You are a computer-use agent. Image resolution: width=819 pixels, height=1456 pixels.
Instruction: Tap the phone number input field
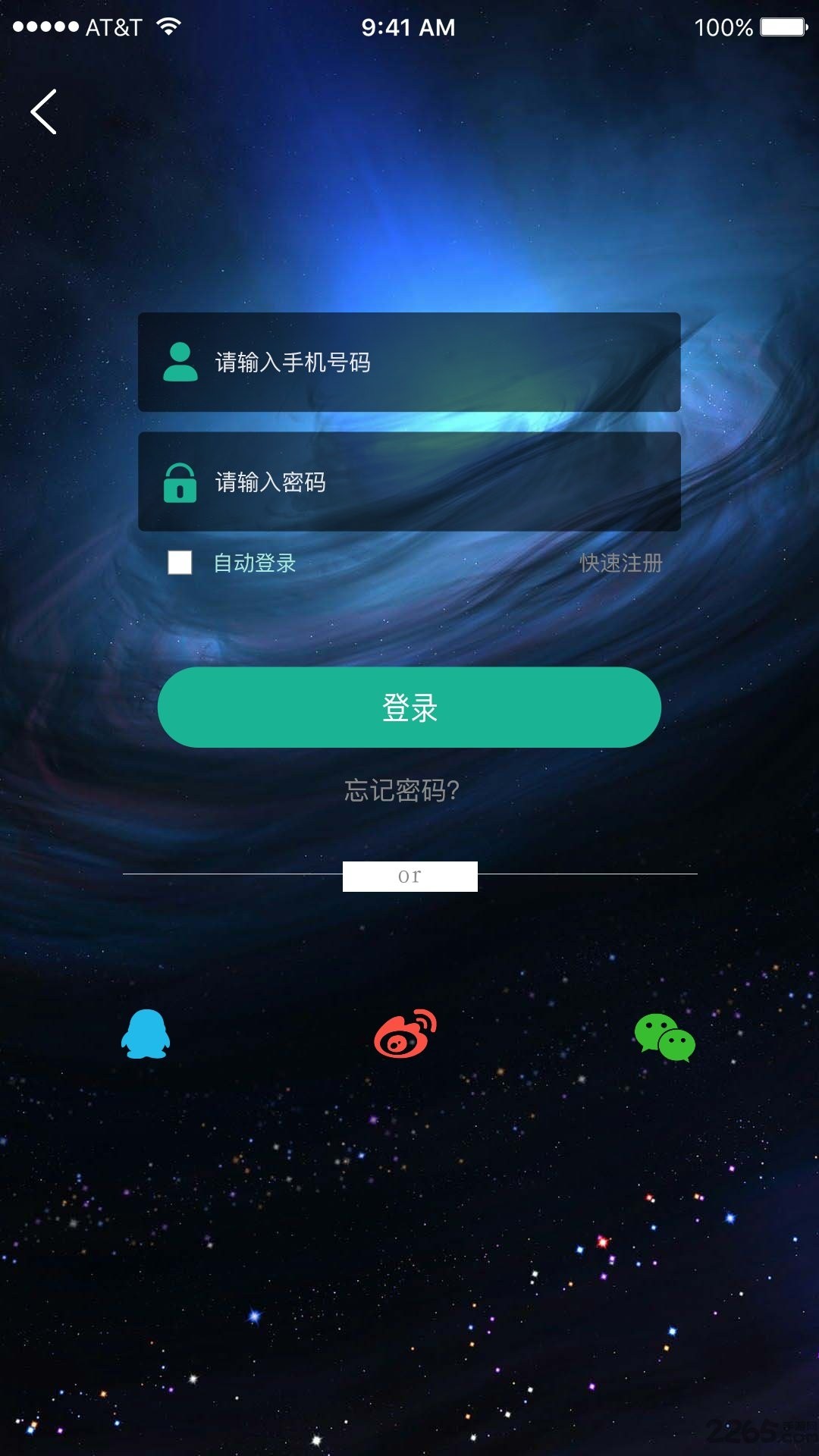point(425,362)
